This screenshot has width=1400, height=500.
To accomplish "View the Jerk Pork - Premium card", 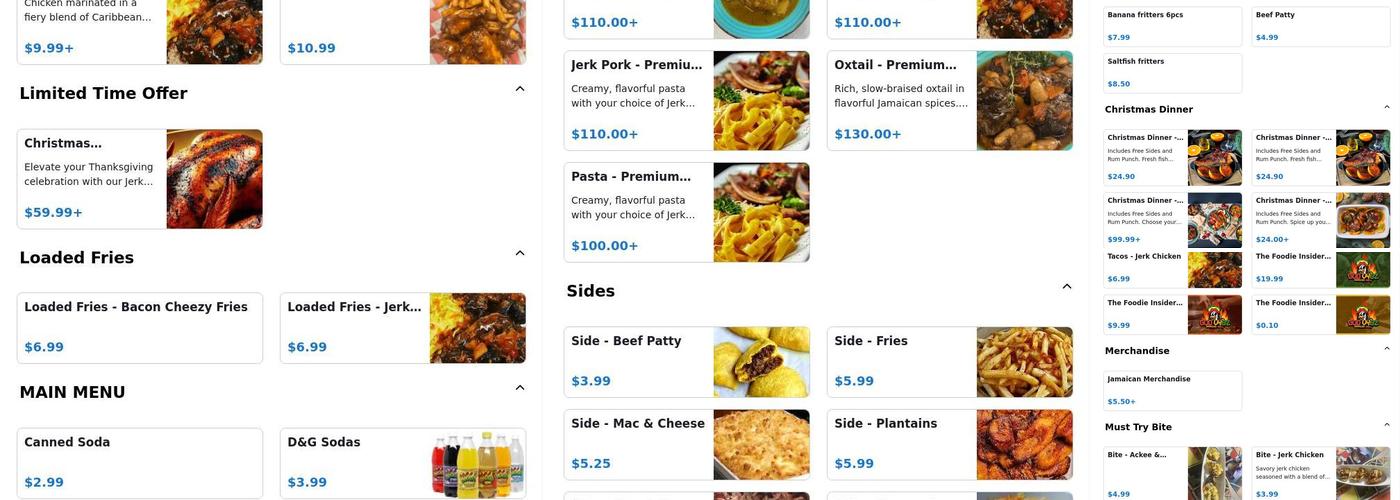I will click(x=686, y=101).
